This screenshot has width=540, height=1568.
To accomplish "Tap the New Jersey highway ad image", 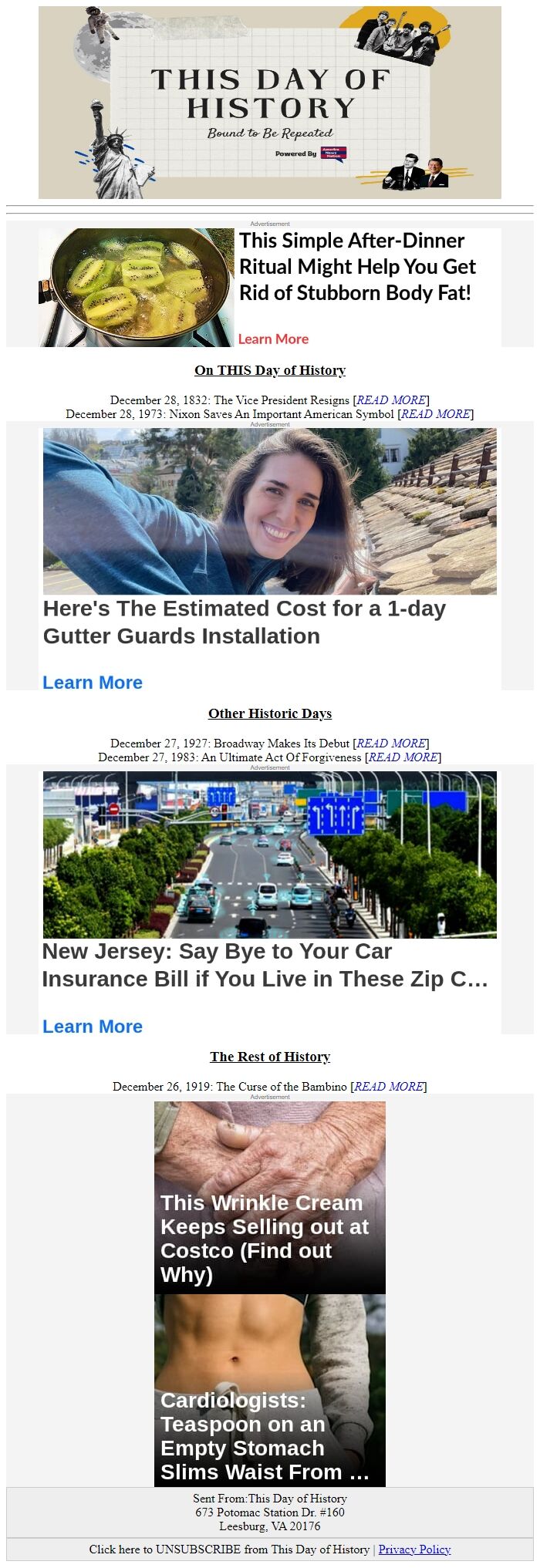I will point(270,855).
